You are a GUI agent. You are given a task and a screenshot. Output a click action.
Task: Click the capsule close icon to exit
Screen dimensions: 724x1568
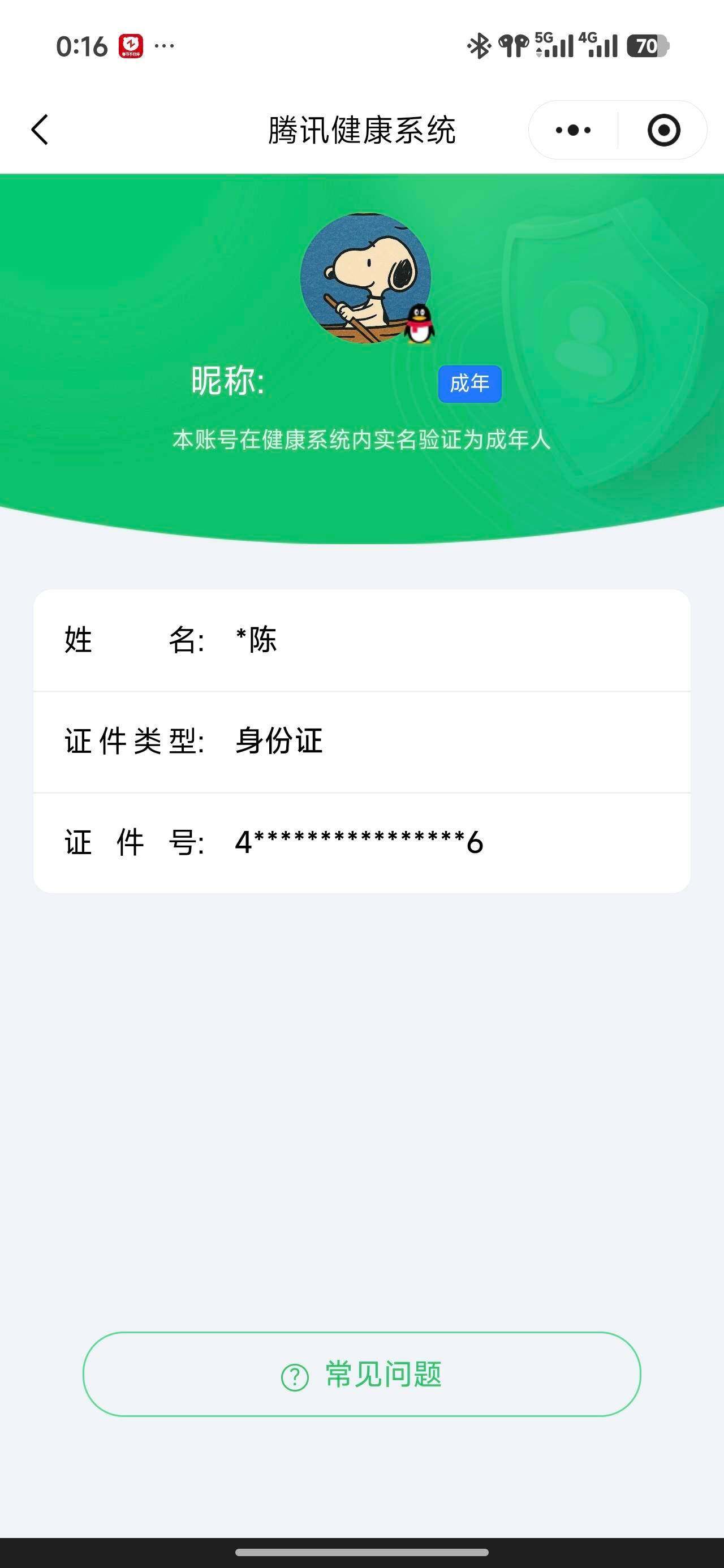[x=665, y=130]
